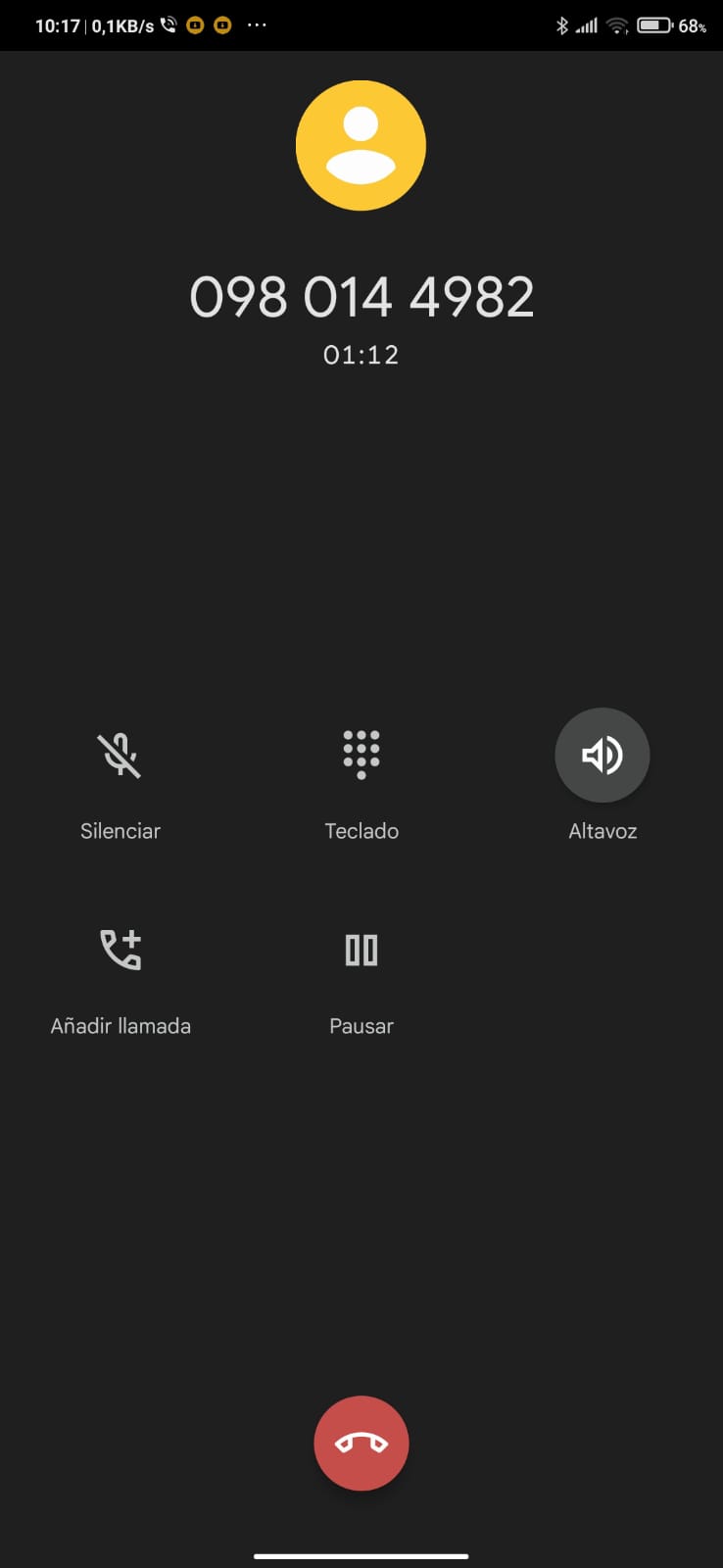Mute the microphone with Silenciar
Screen dimensions: 723x1568
(120, 756)
